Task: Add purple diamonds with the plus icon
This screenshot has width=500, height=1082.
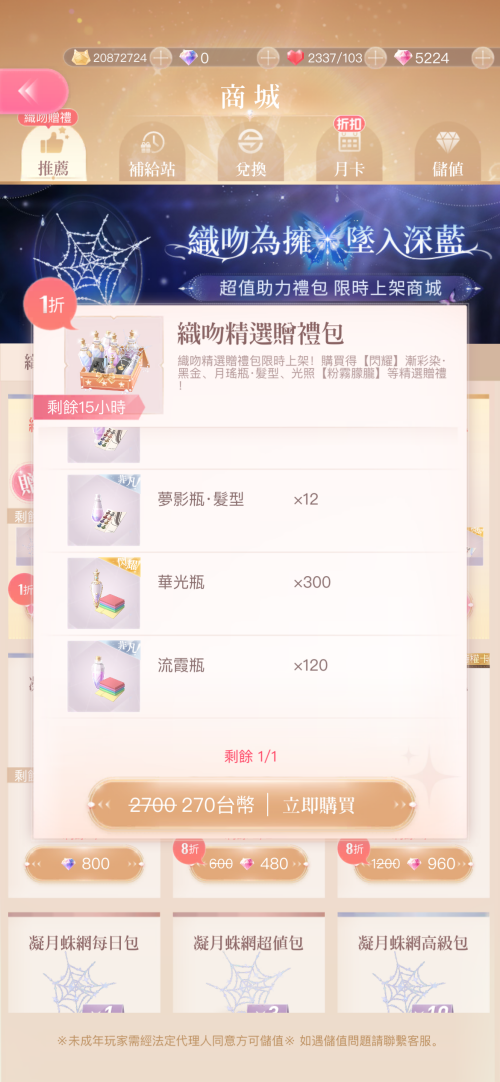Action: (267, 58)
